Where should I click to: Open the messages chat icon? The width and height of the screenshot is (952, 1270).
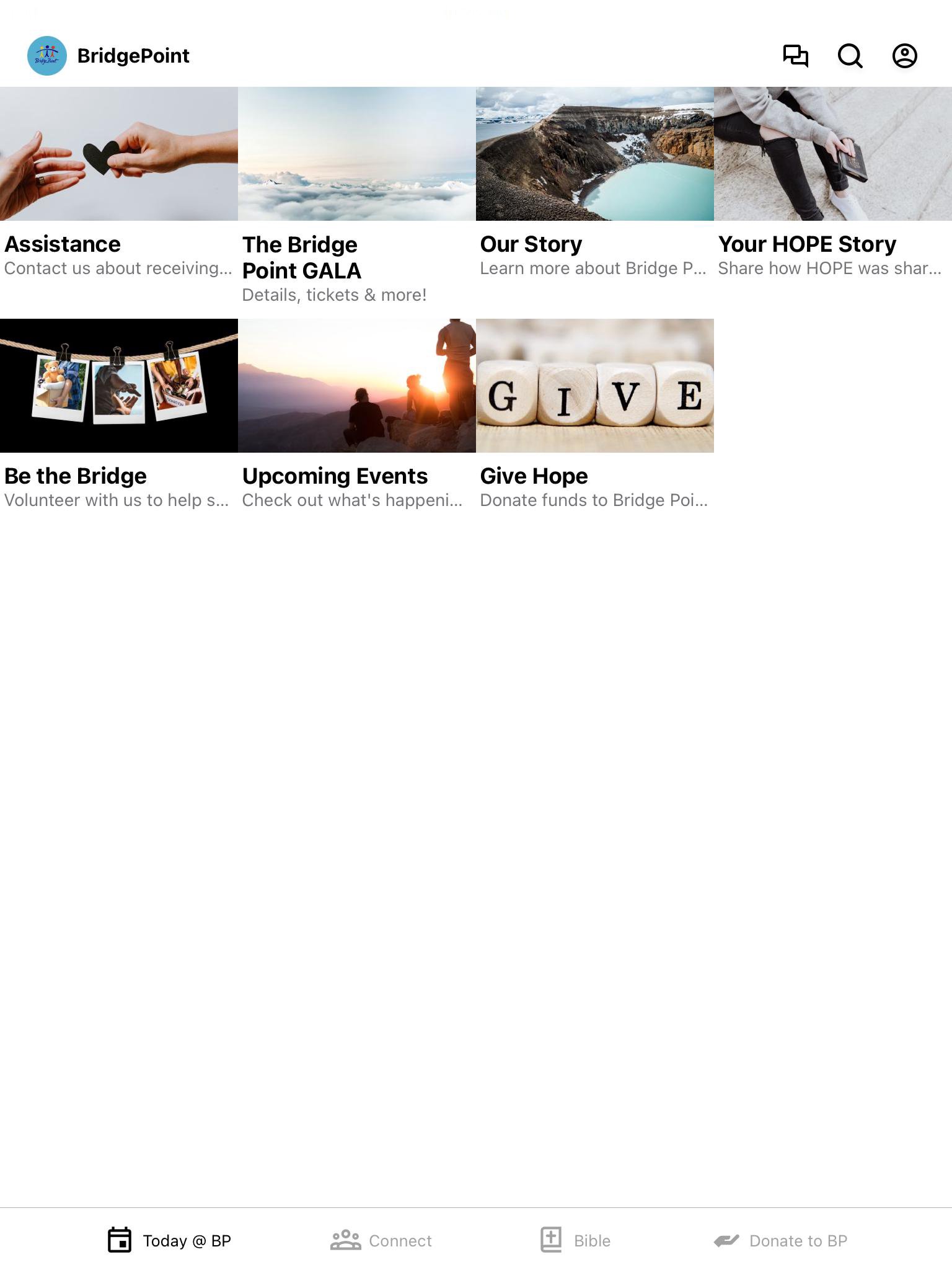795,56
